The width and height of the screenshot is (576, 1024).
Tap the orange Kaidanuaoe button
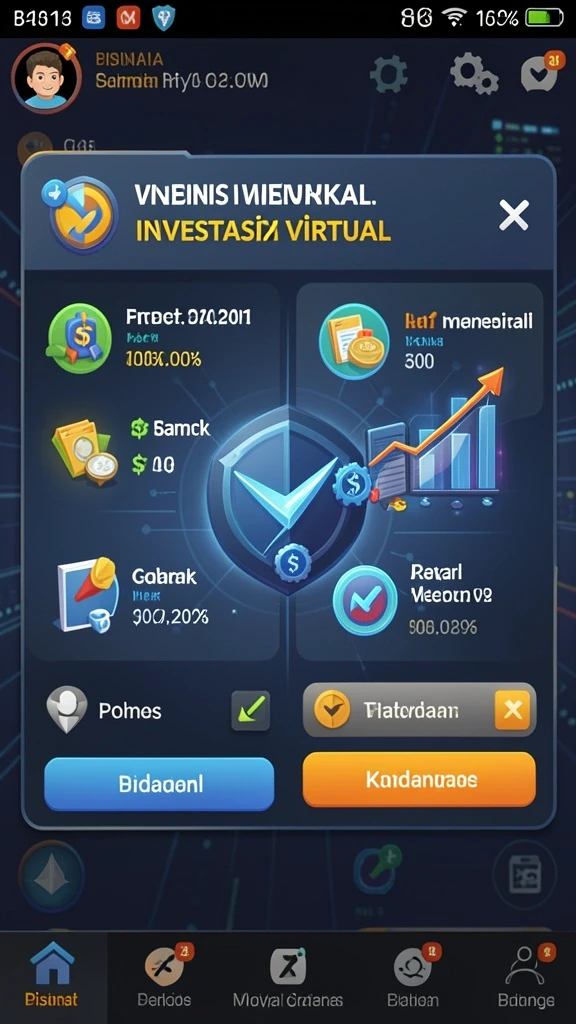pos(419,779)
